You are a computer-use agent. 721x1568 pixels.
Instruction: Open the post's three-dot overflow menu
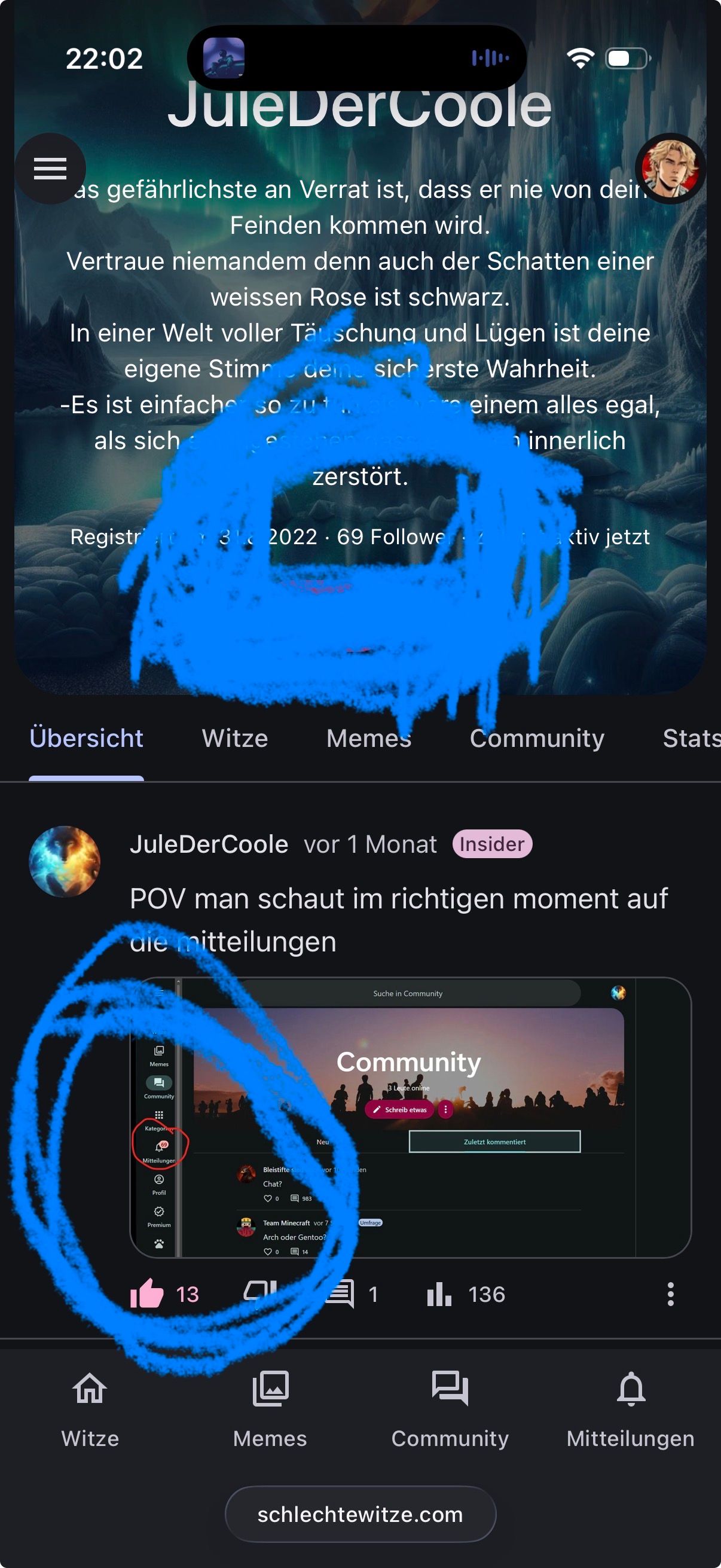click(671, 1294)
